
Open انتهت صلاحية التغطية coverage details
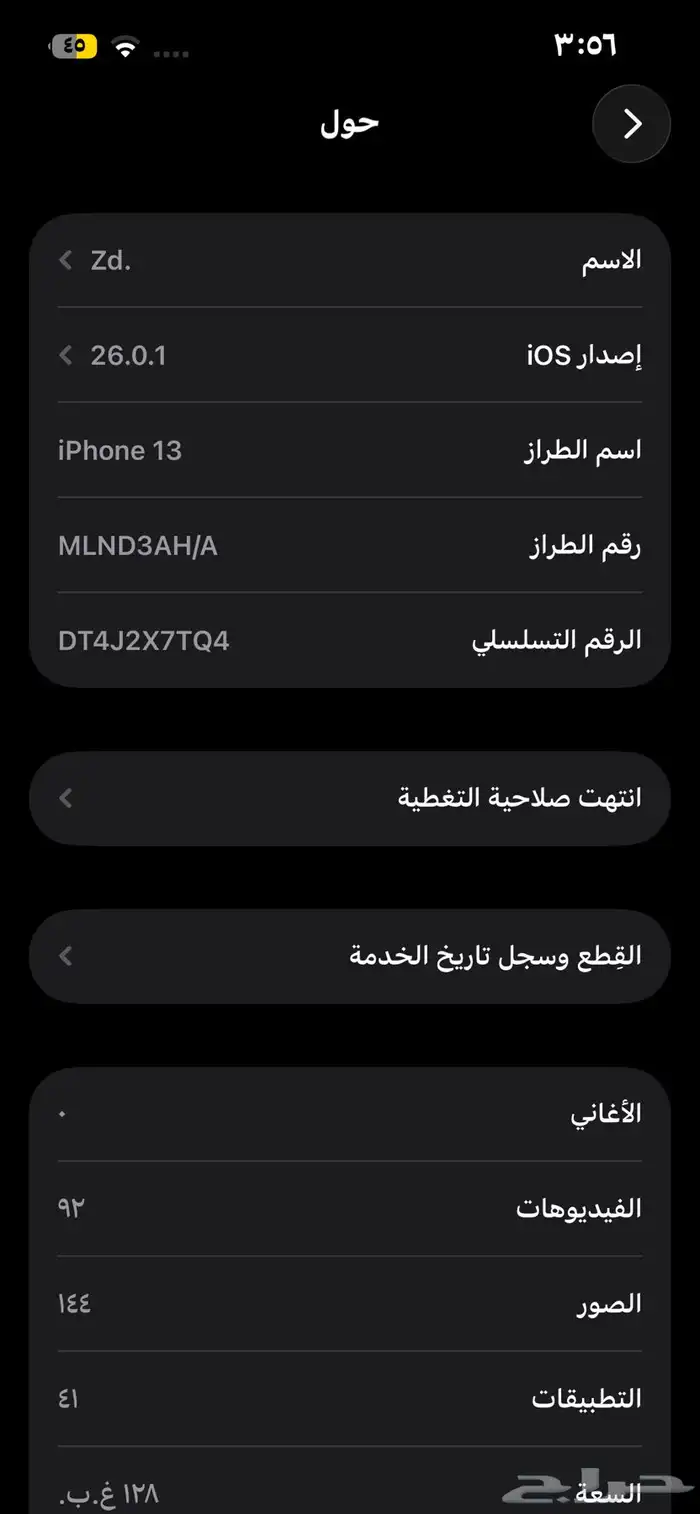pos(350,798)
